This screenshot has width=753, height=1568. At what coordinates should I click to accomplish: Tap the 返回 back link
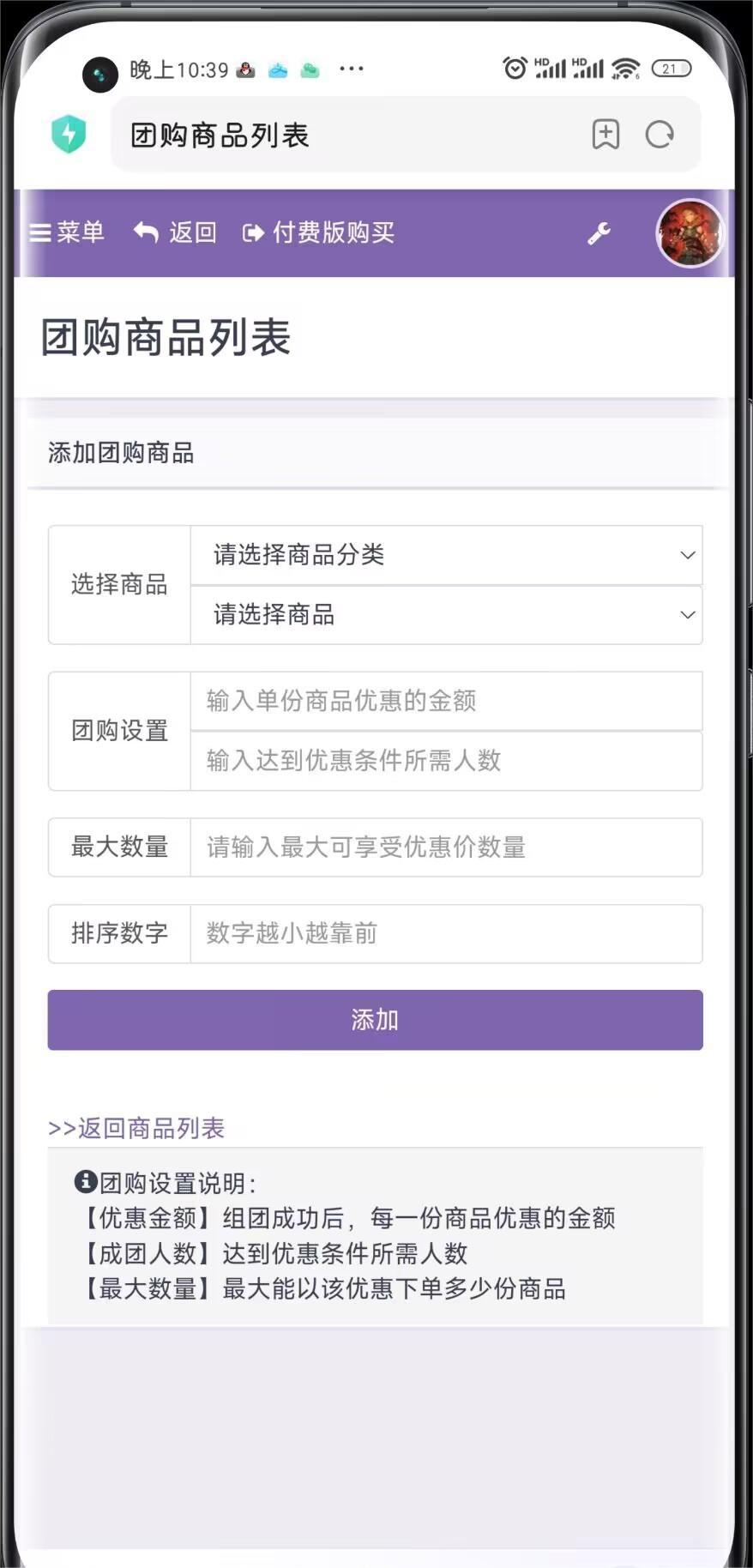[176, 232]
